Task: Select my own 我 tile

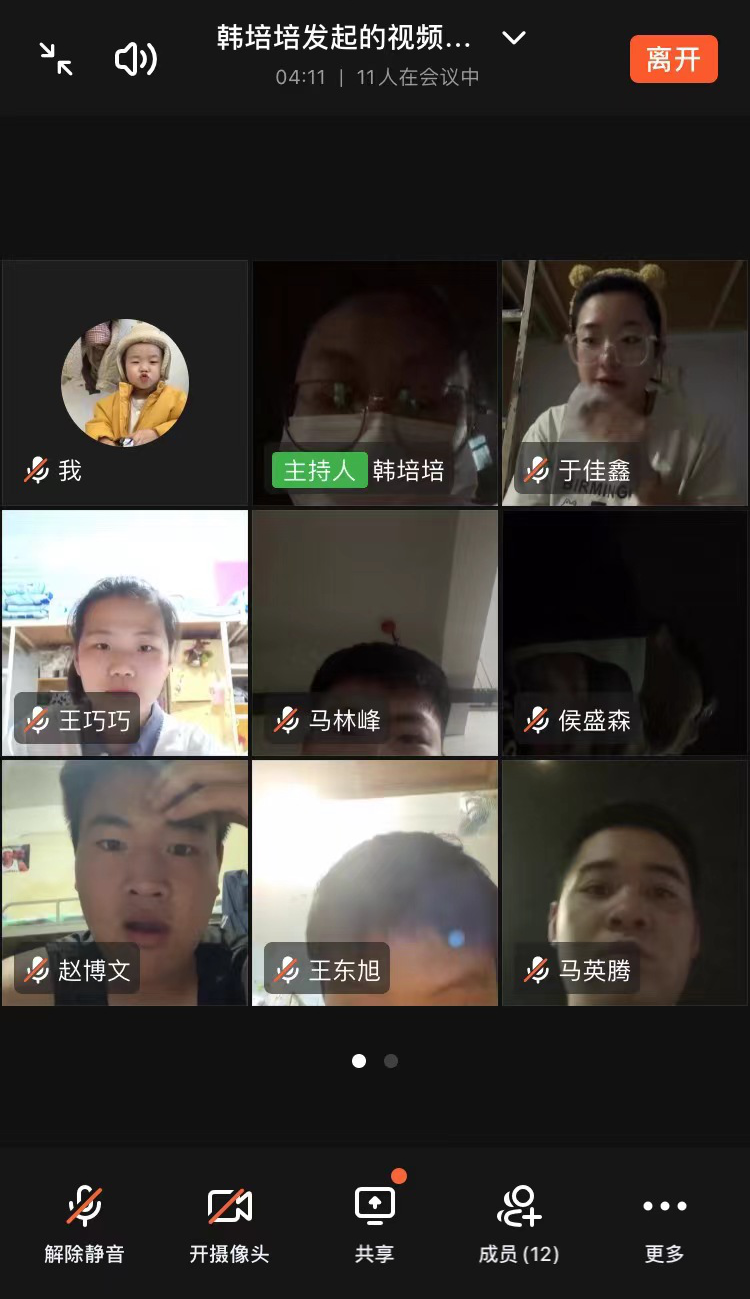Action: pos(125,383)
